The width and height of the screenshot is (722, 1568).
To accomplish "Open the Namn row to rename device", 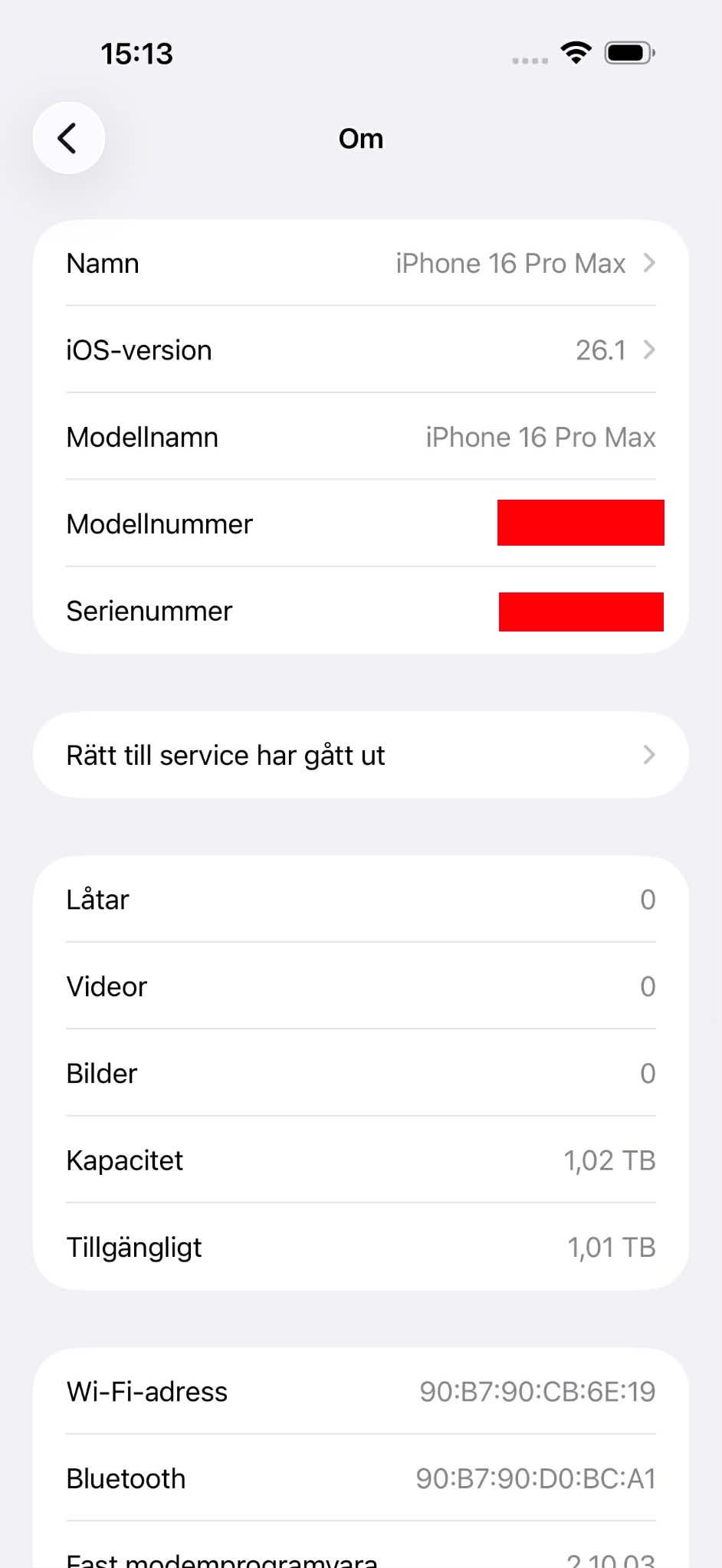I will tap(361, 263).
